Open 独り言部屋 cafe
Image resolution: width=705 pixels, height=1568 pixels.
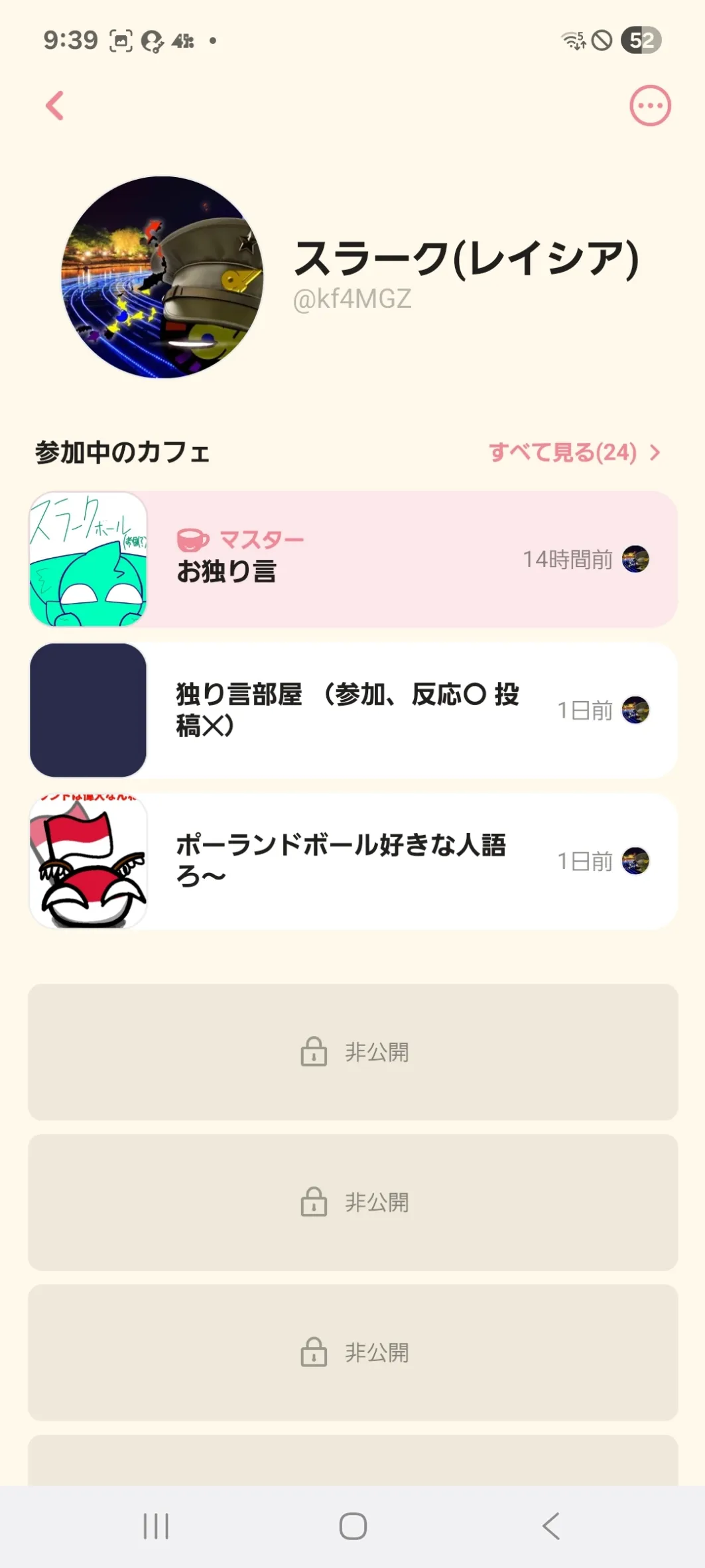(353, 710)
